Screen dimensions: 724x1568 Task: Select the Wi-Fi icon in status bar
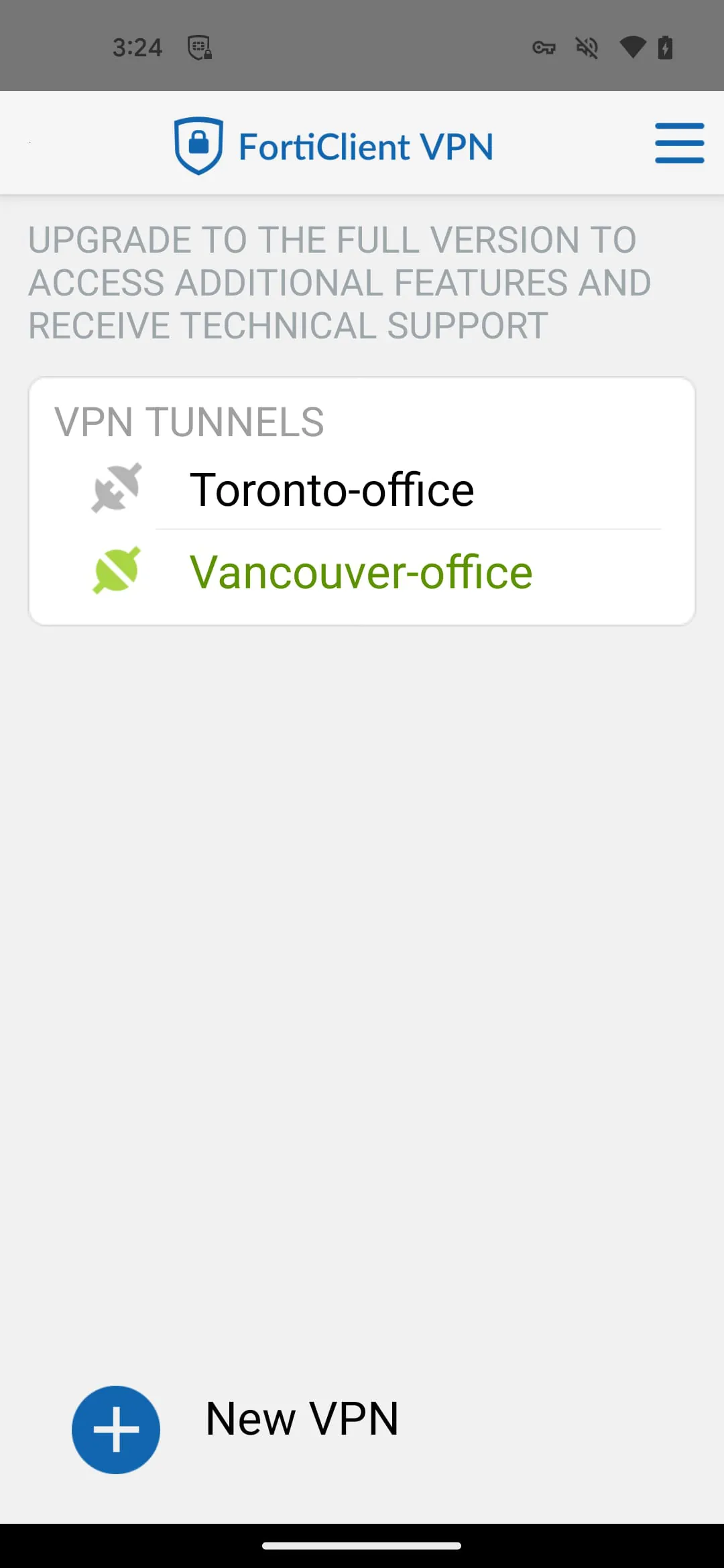[632, 47]
